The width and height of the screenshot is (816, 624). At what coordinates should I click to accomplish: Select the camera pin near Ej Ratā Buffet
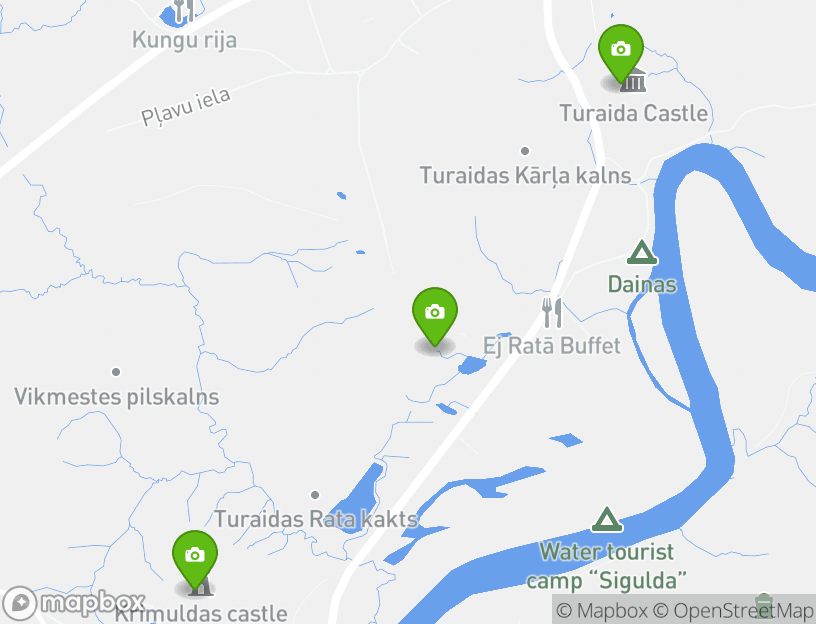434,314
